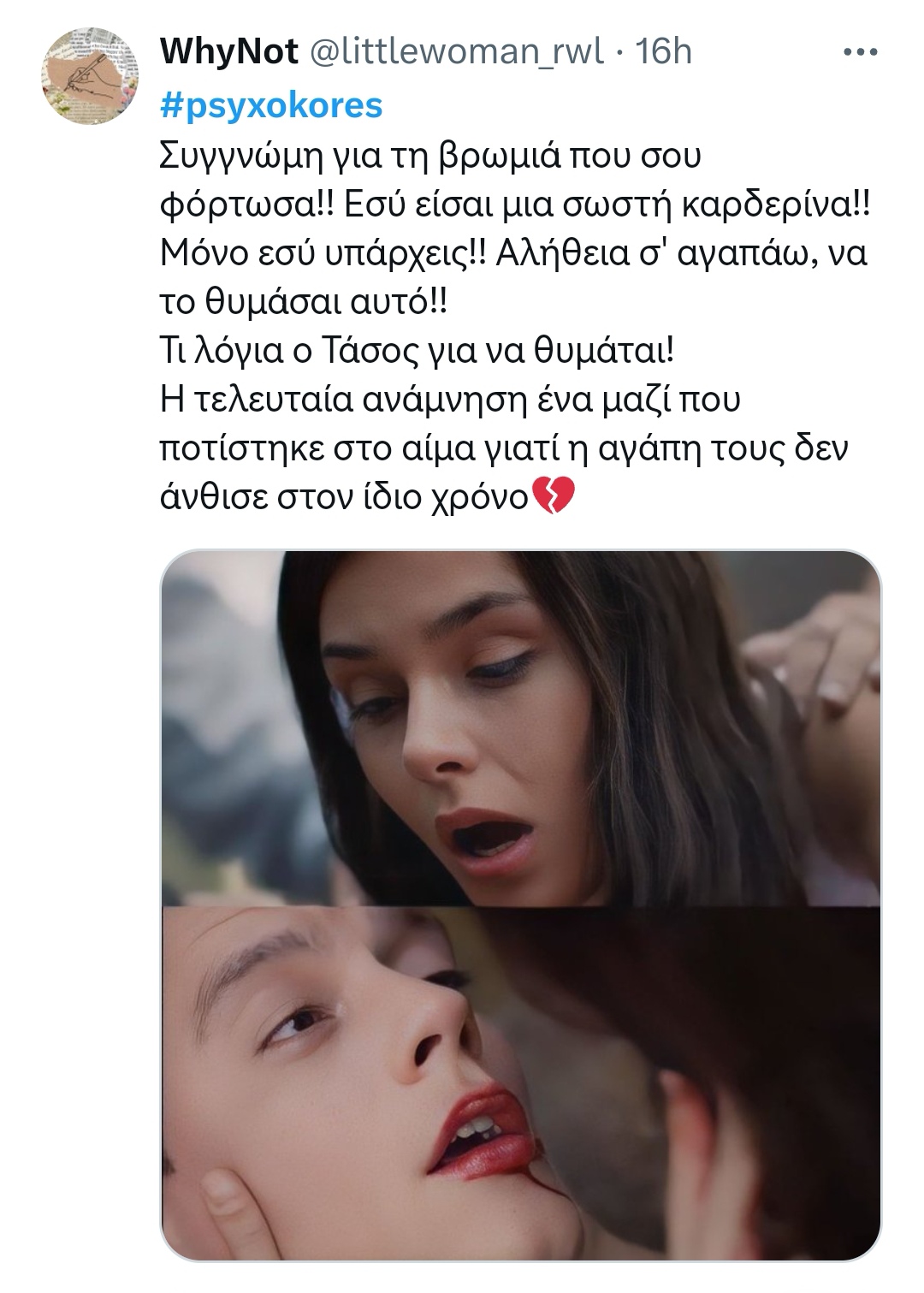
Task: View the attached tweet image
Action: [x=520, y=904]
